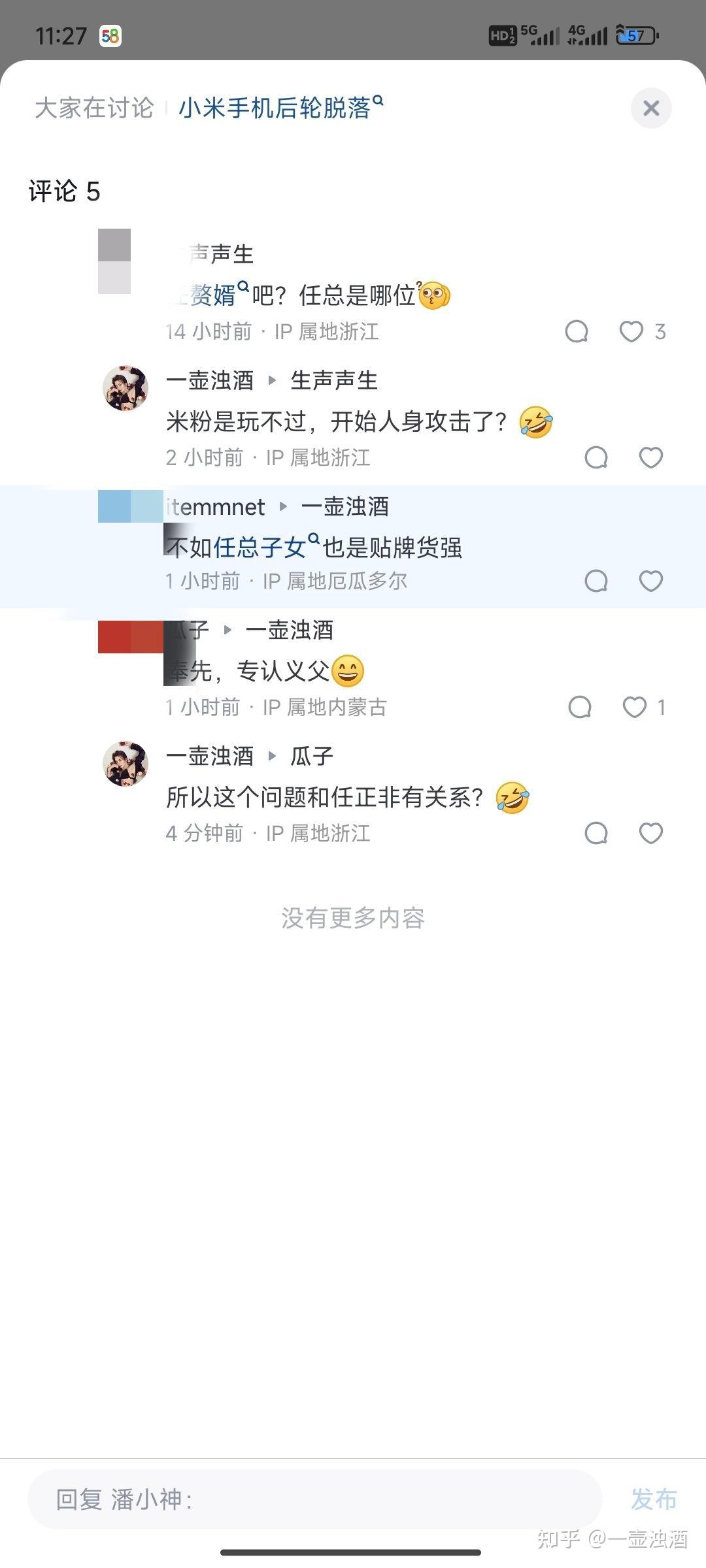Reply to the 米粉是玩不过 comment
The width and height of the screenshot is (706, 1568).
coord(596,457)
